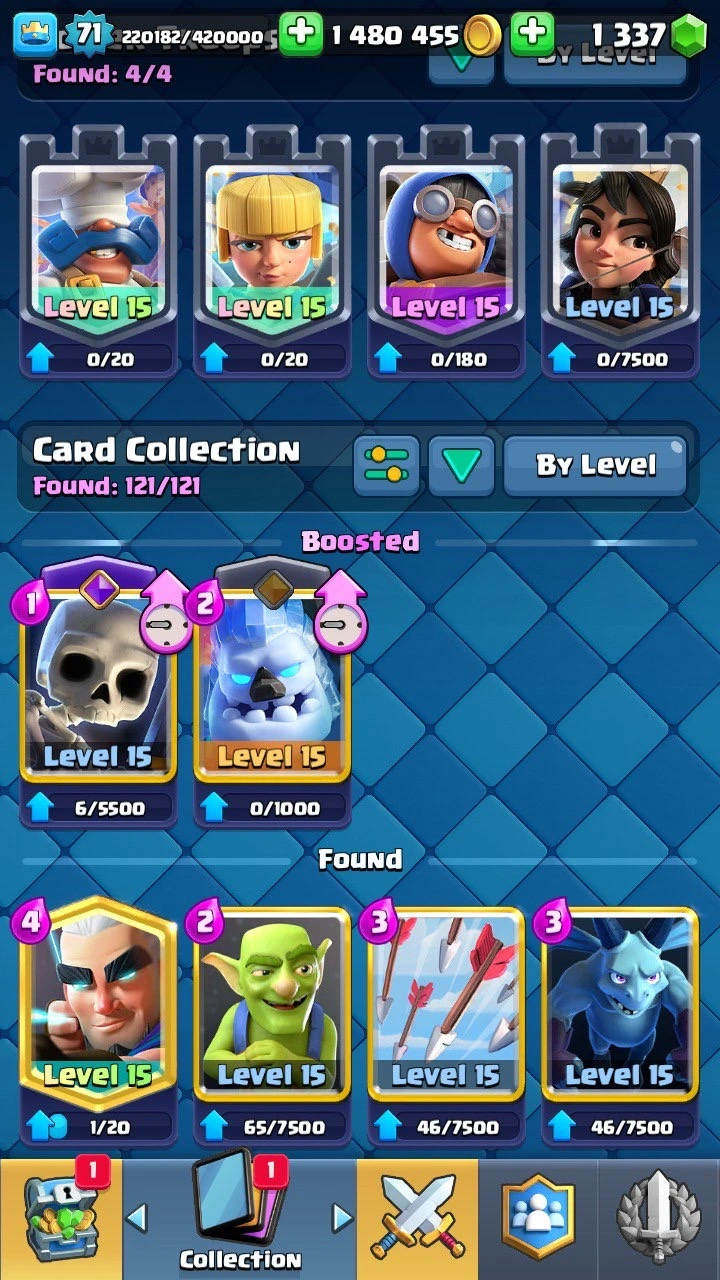Switch to the Battle crossed swords tab

coord(417,1220)
